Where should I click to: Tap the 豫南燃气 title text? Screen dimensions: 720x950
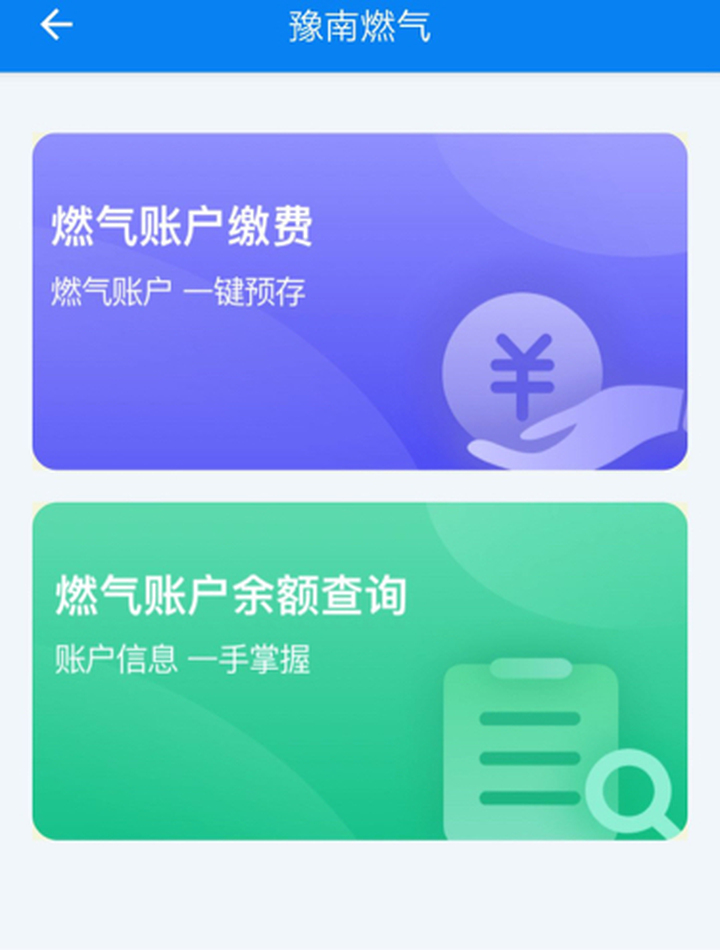pos(360,27)
